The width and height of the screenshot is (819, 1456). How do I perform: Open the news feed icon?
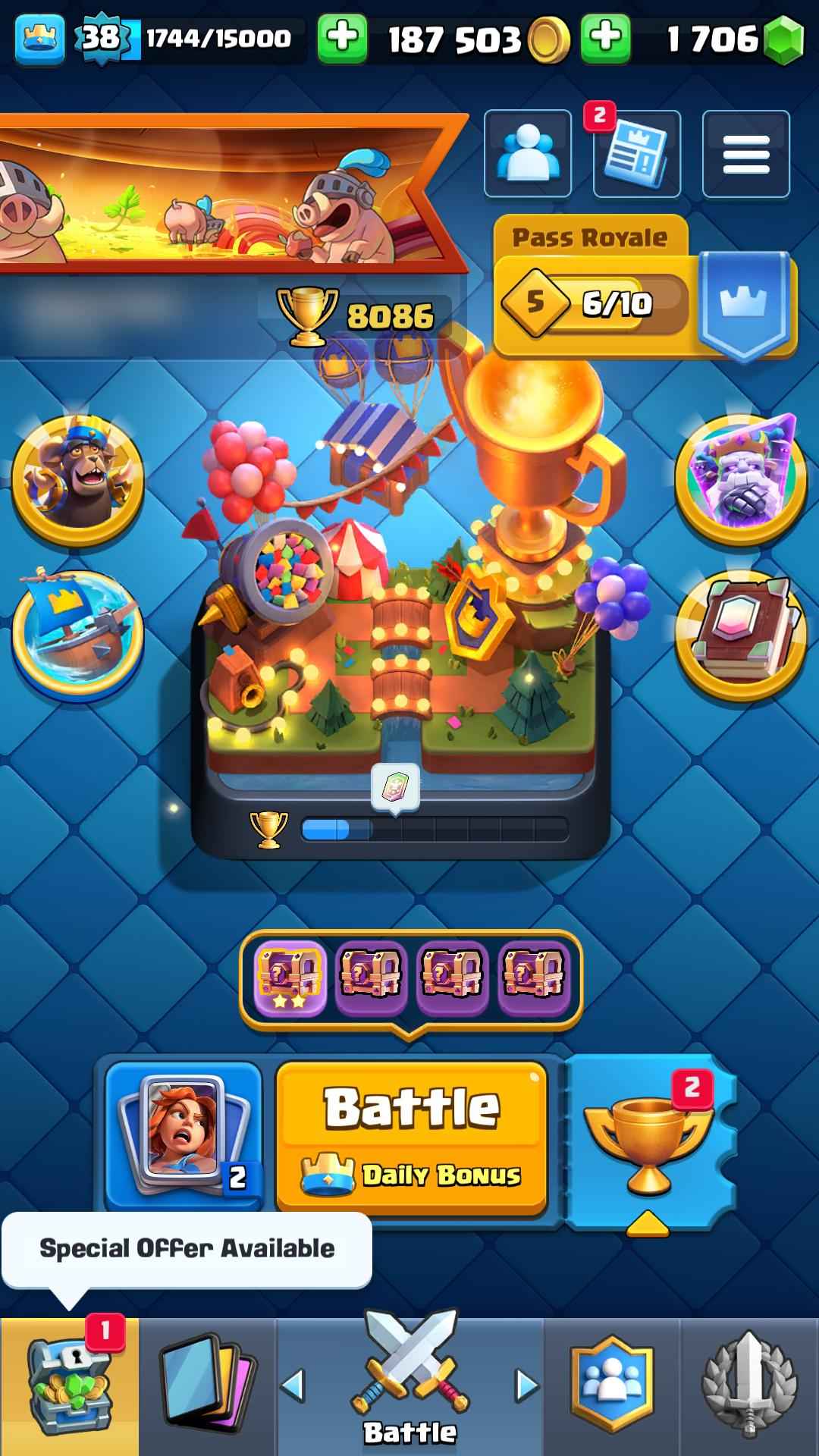click(637, 153)
